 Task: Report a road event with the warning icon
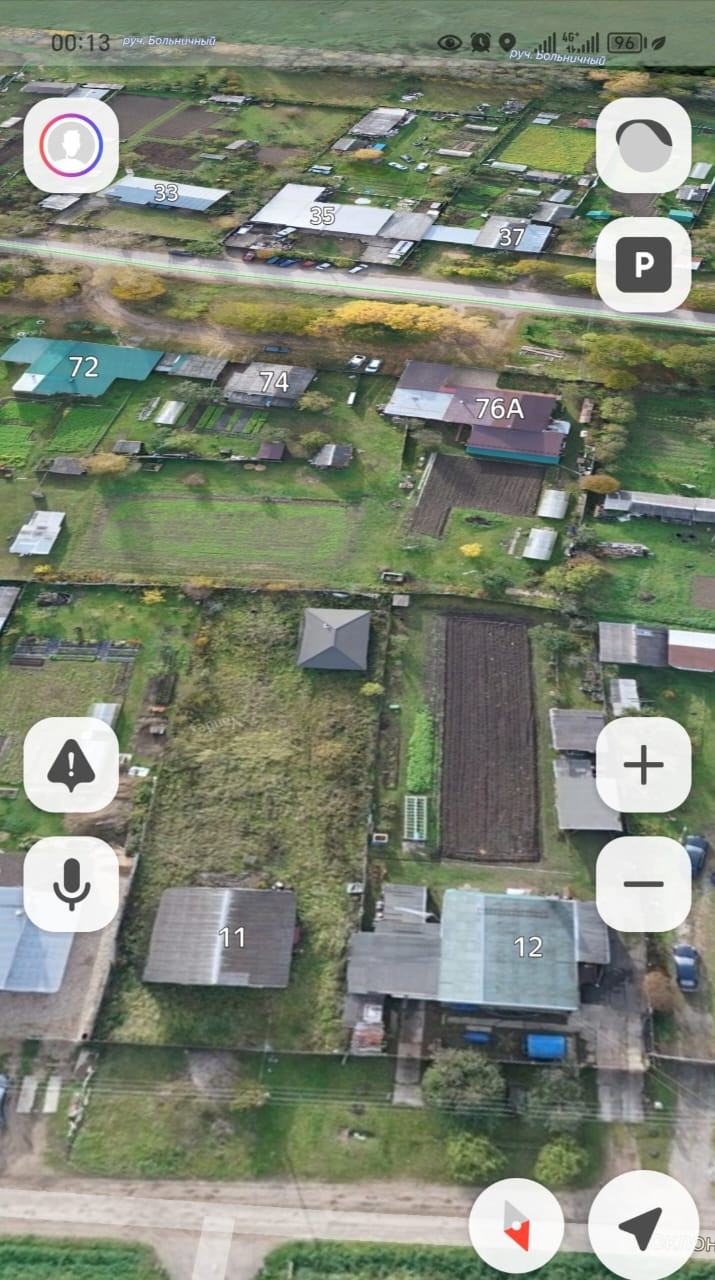pyautogui.click(x=71, y=765)
